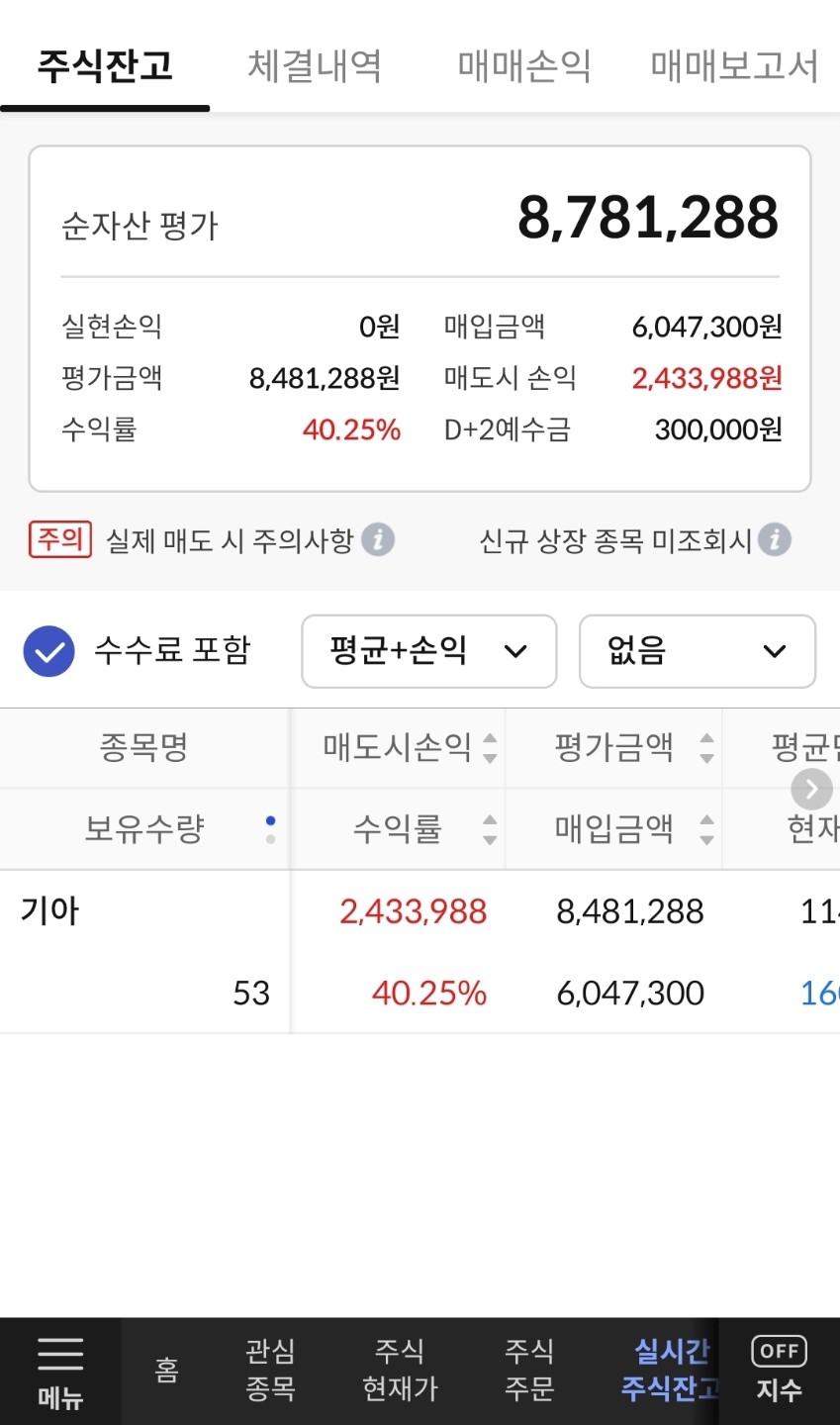The height and width of the screenshot is (1425, 840).
Task: Toggle the 지수 OFF switch
Action: 780,1371
